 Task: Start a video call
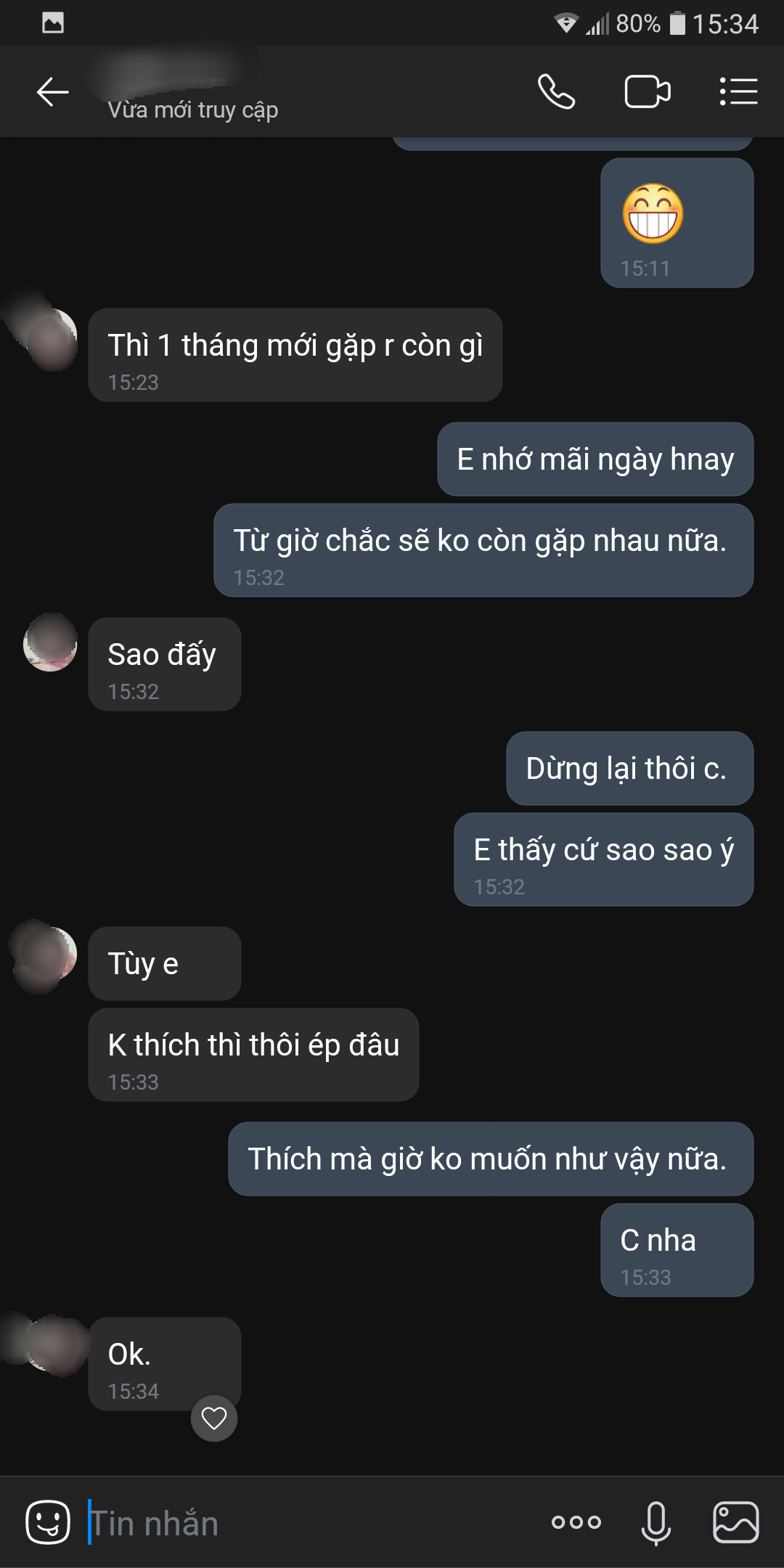tap(647, 92)
